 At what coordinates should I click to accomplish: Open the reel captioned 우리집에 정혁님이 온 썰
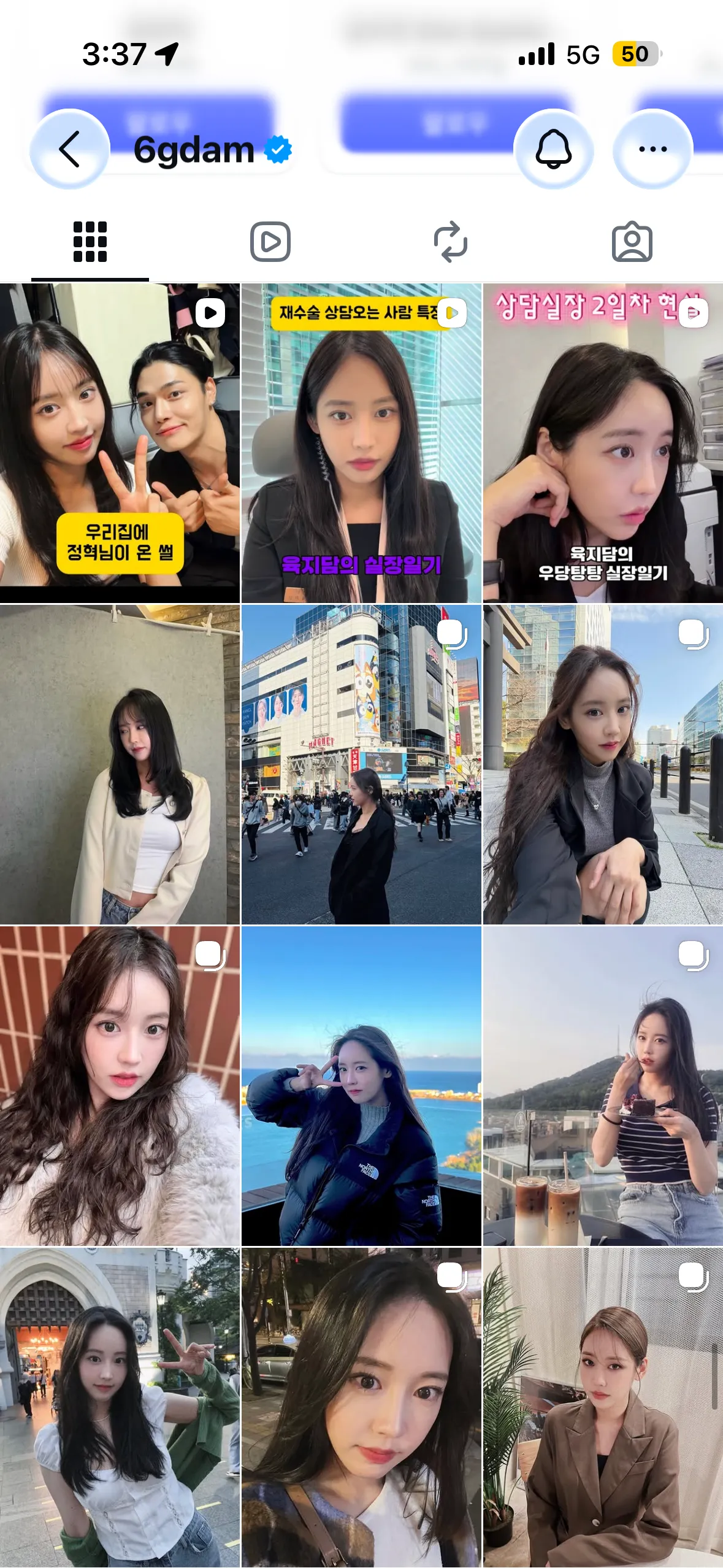pos(120,443)
